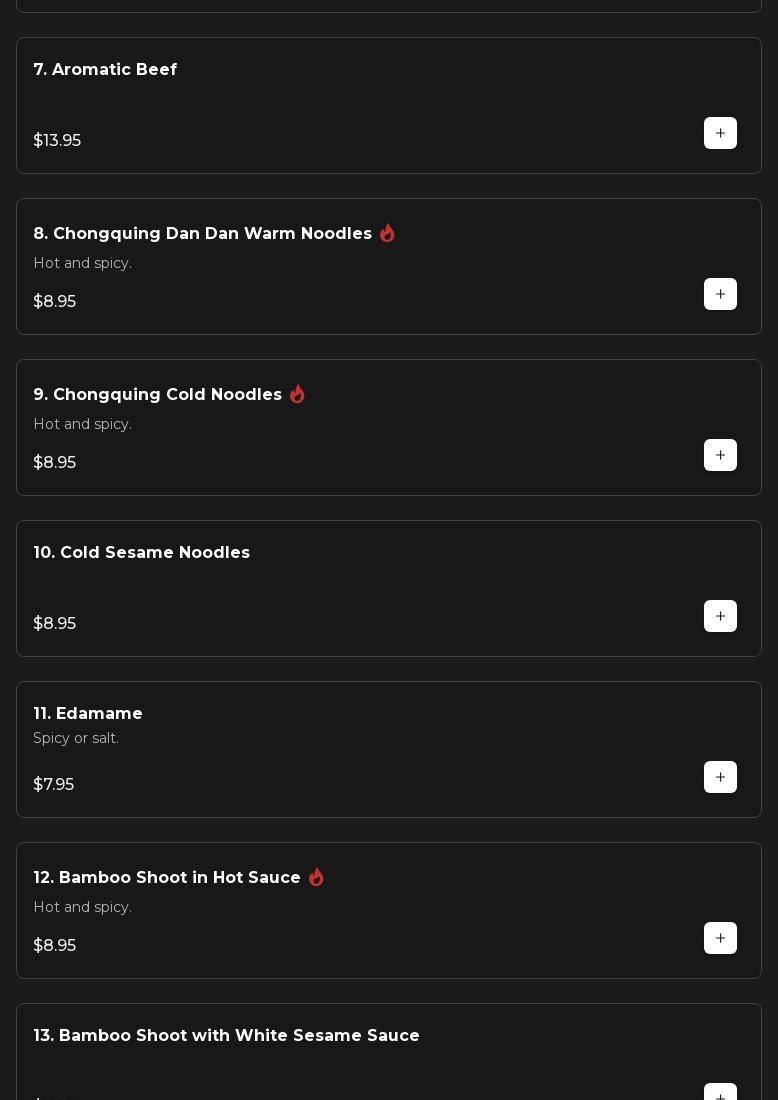Add Edamame to the order
778x1100 pixels.
click(x=720, y=777)
